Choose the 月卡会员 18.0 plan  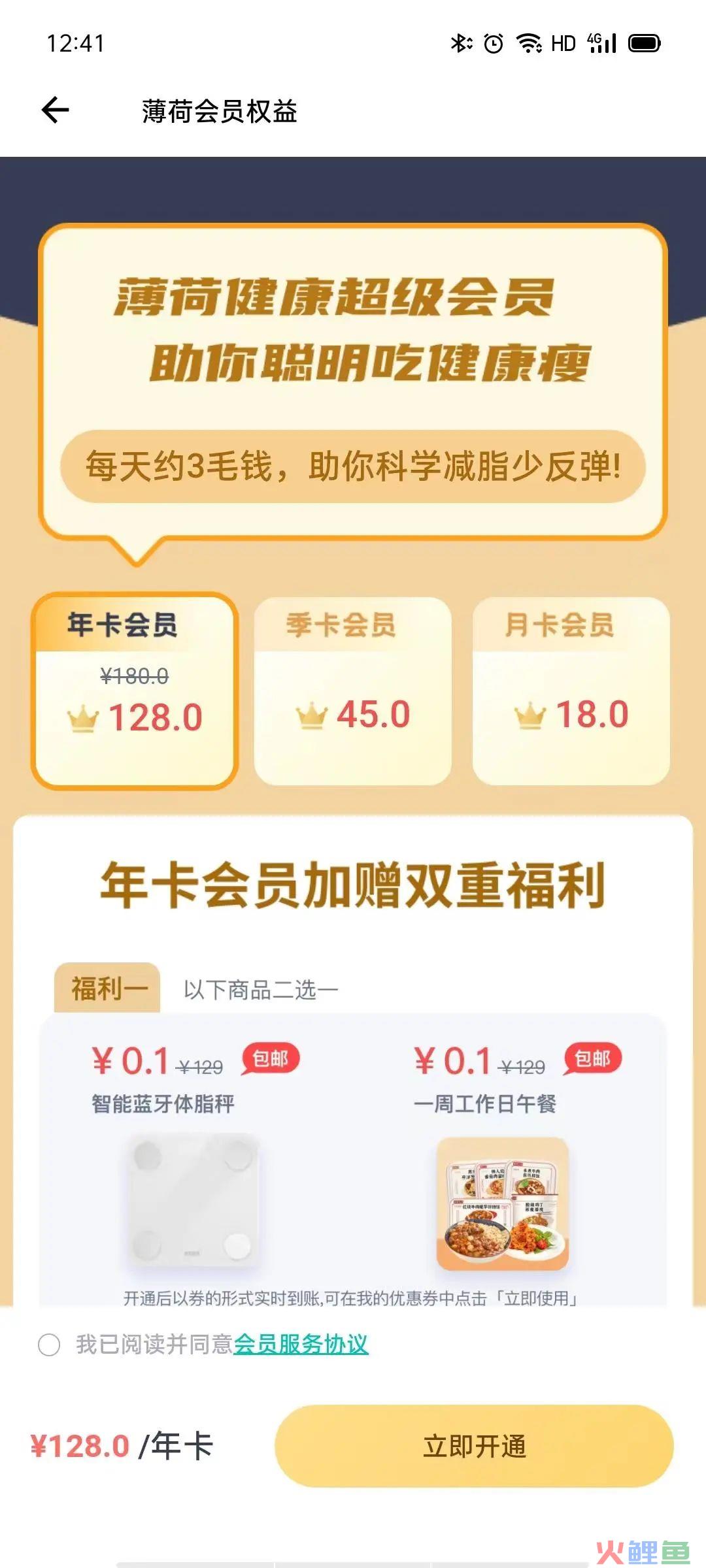[x=571, y=691]
